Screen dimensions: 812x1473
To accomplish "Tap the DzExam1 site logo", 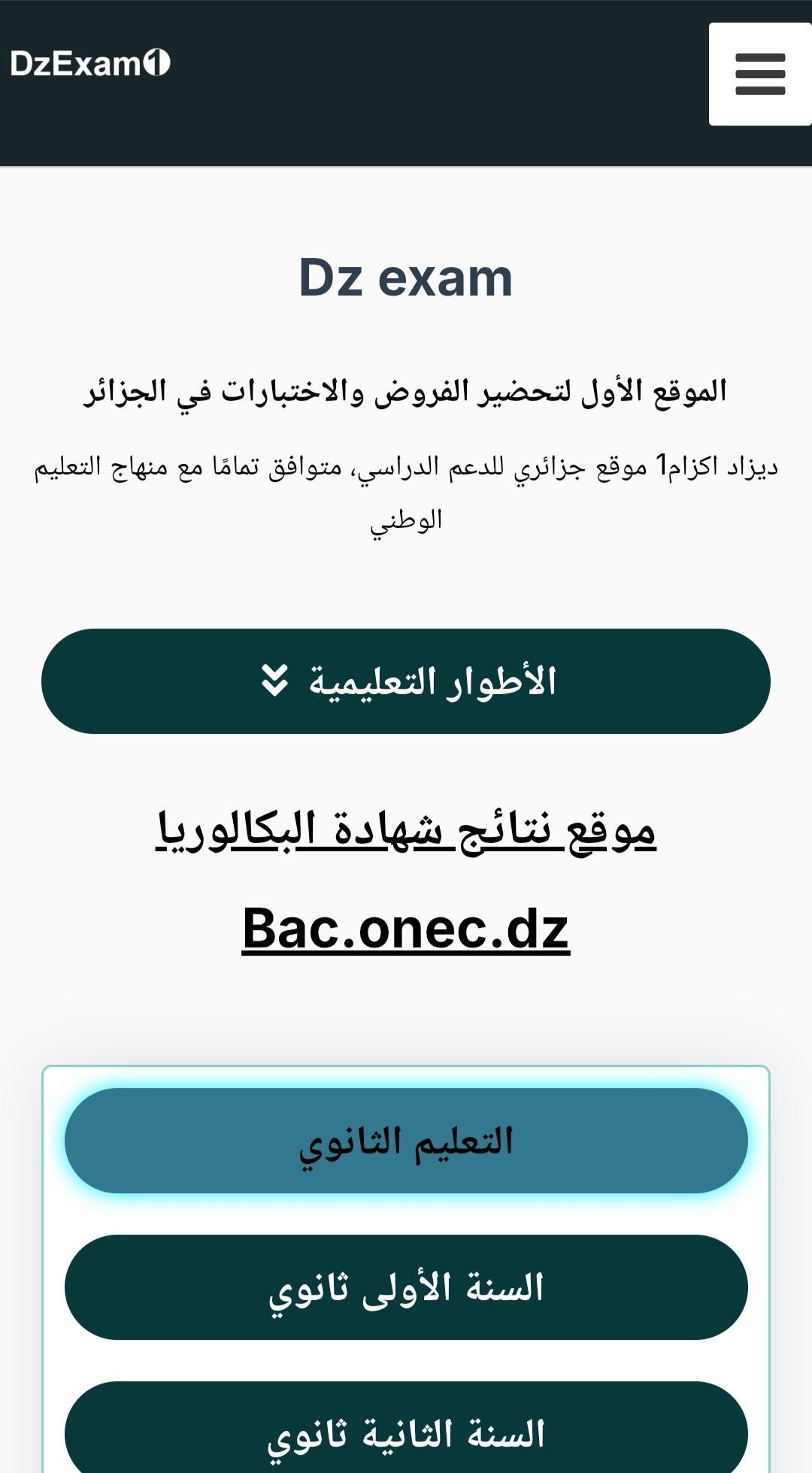I will tap(90, 64).
